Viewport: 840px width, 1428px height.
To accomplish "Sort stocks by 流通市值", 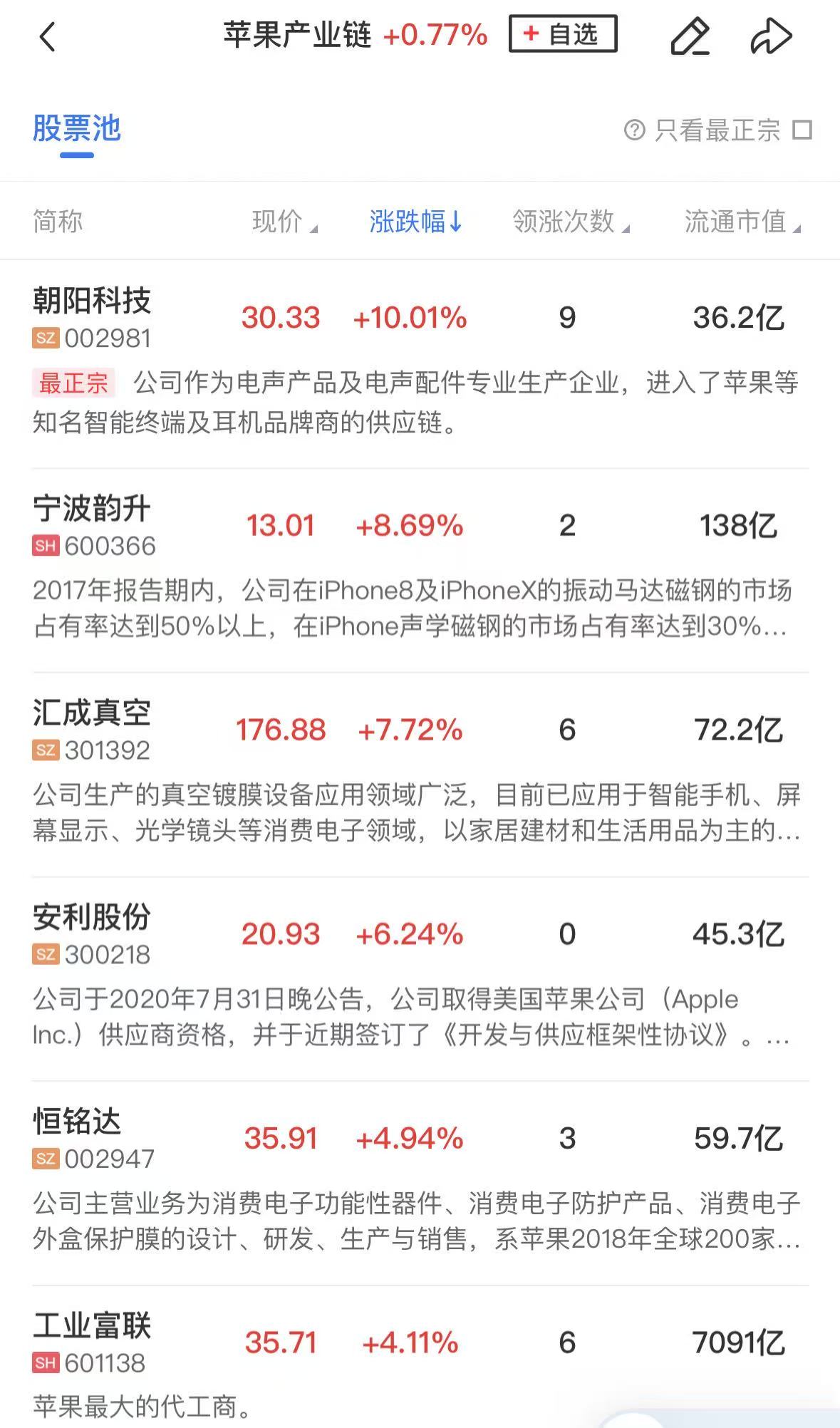I will 742,222.
